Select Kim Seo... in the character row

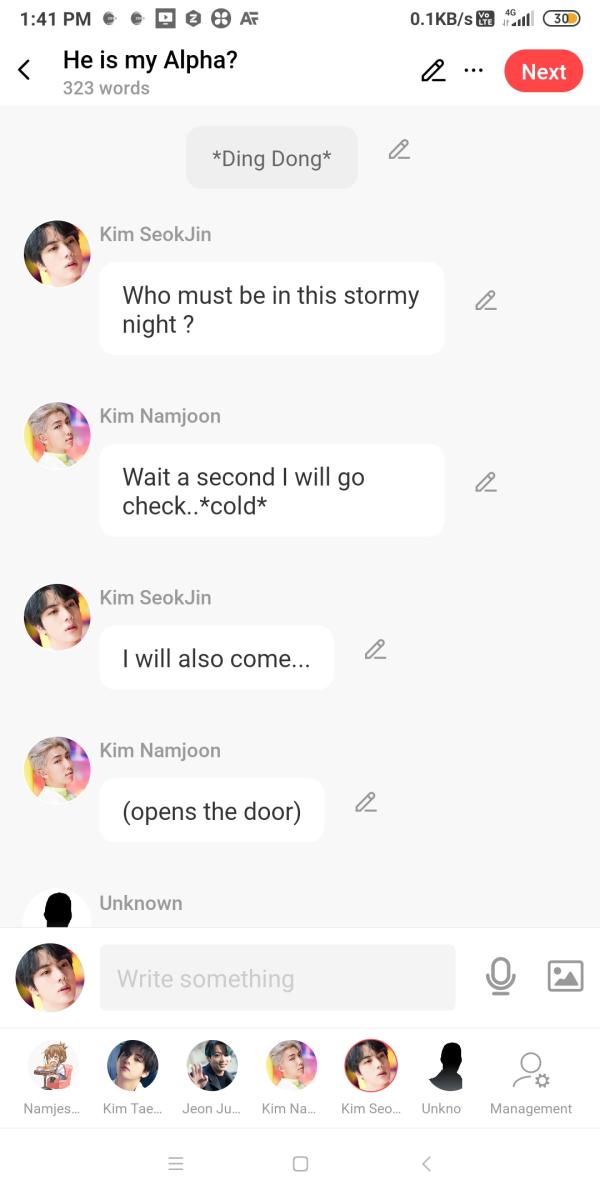370,1066
